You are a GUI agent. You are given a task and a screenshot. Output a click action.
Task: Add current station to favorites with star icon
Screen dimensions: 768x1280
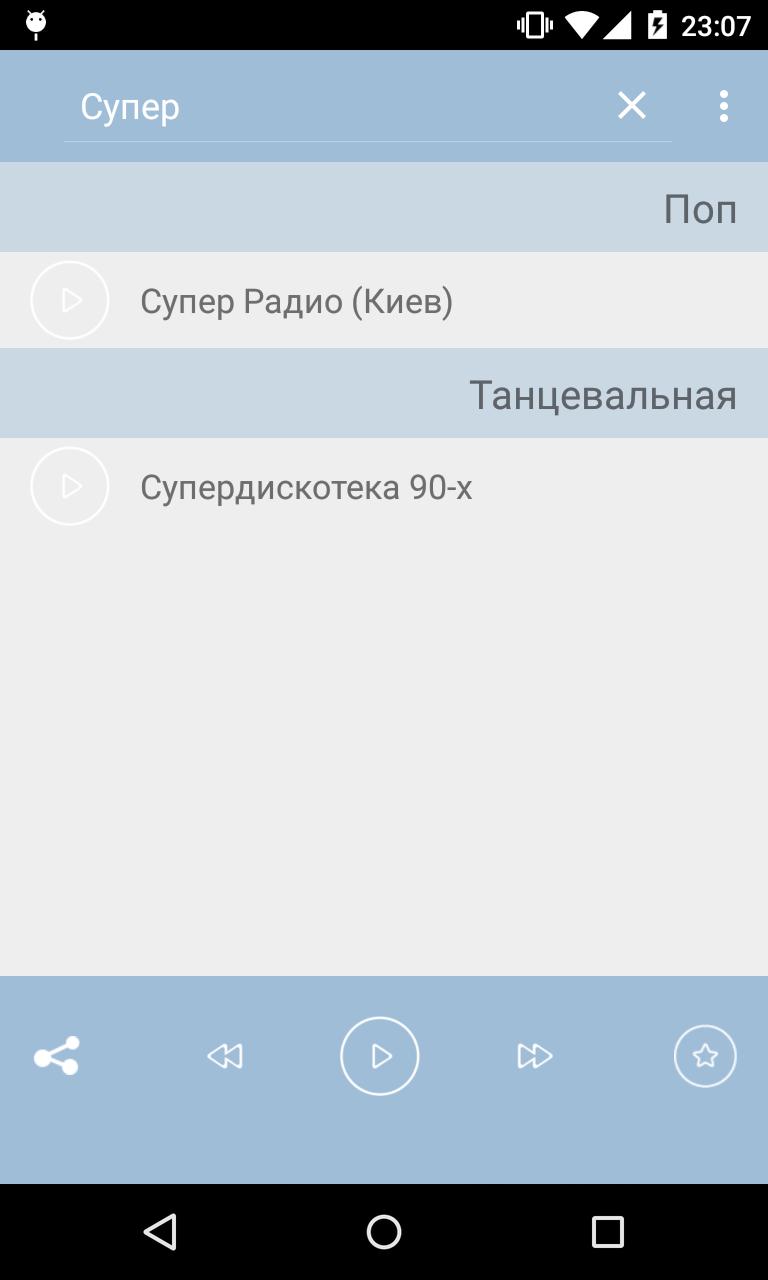[705, 1056]
